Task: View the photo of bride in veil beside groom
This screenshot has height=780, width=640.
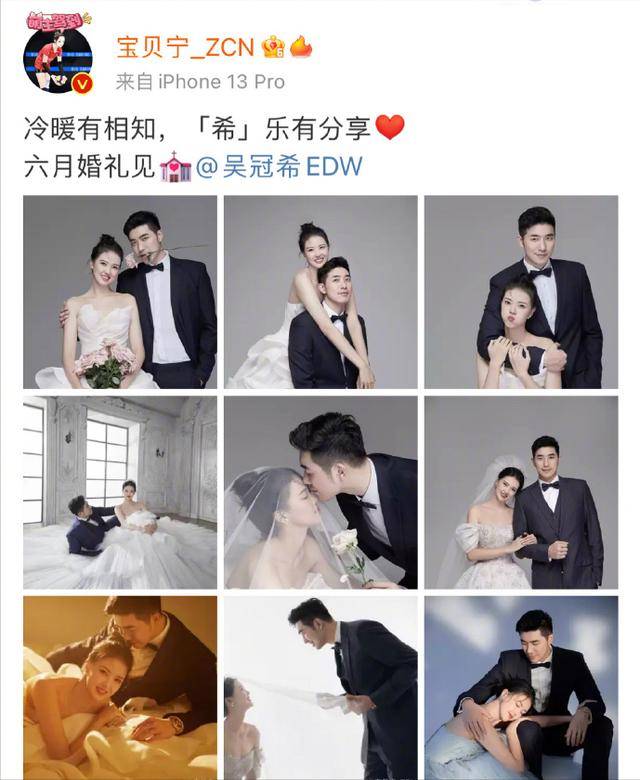Action: (x=521, y=492)
